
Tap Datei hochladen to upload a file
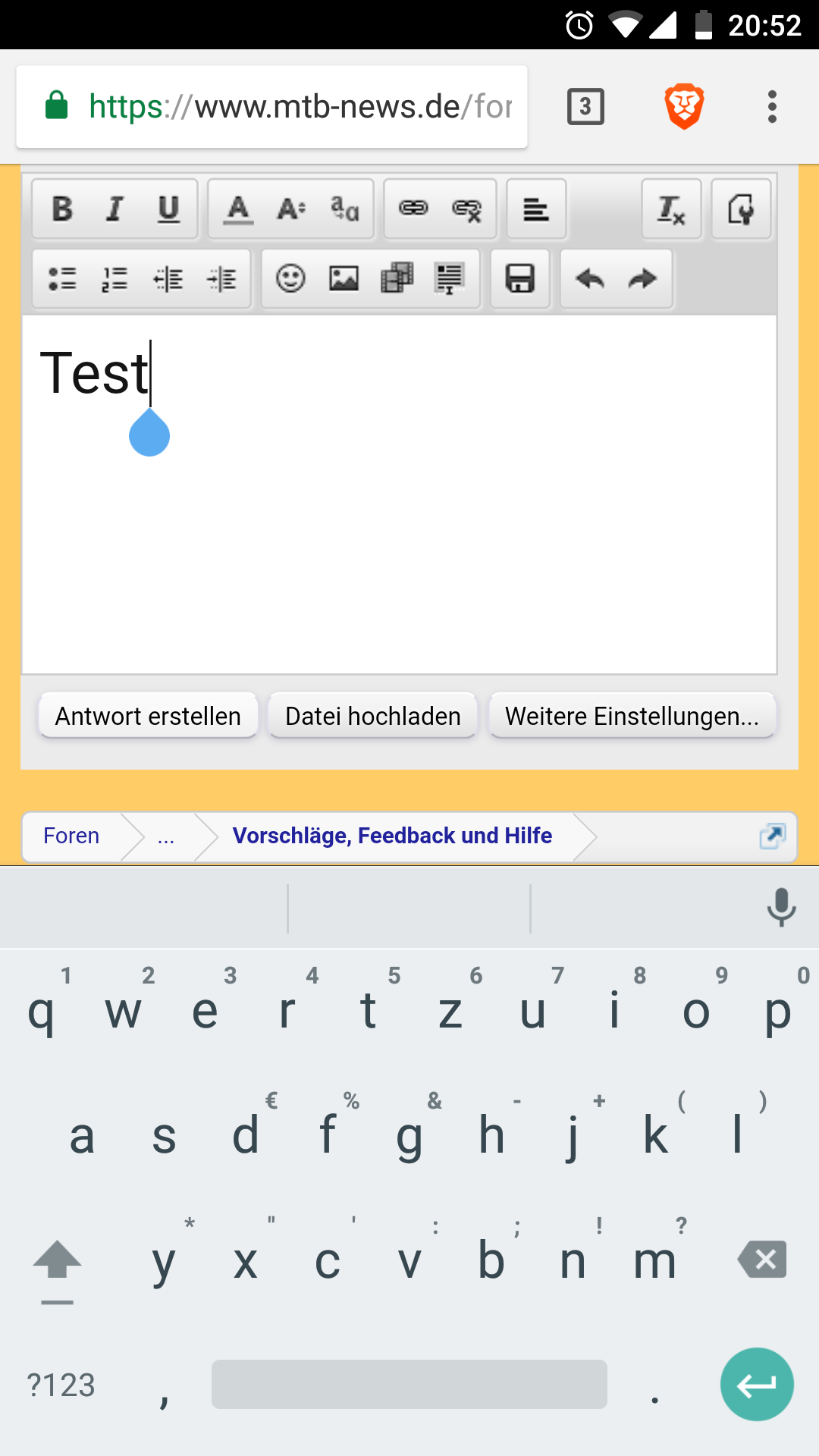pos(373,716)
